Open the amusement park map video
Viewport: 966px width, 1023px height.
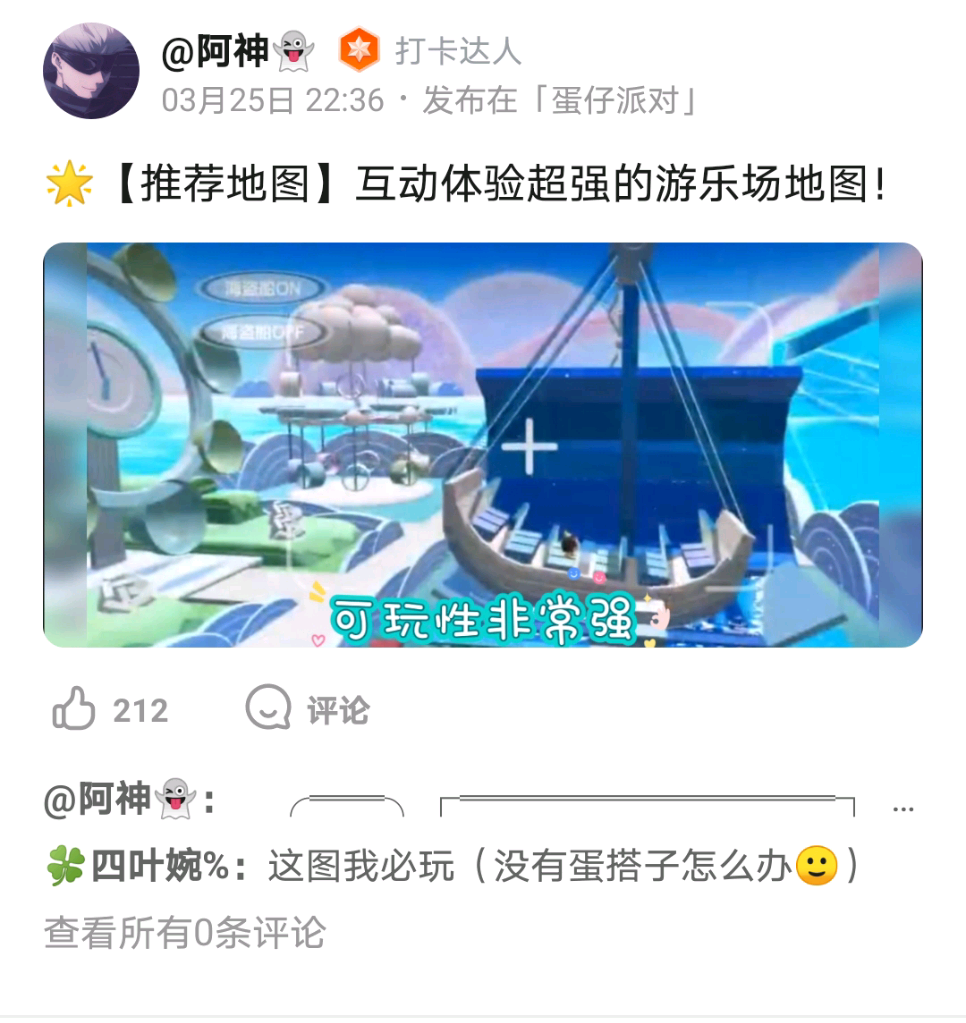pos(482,444)
